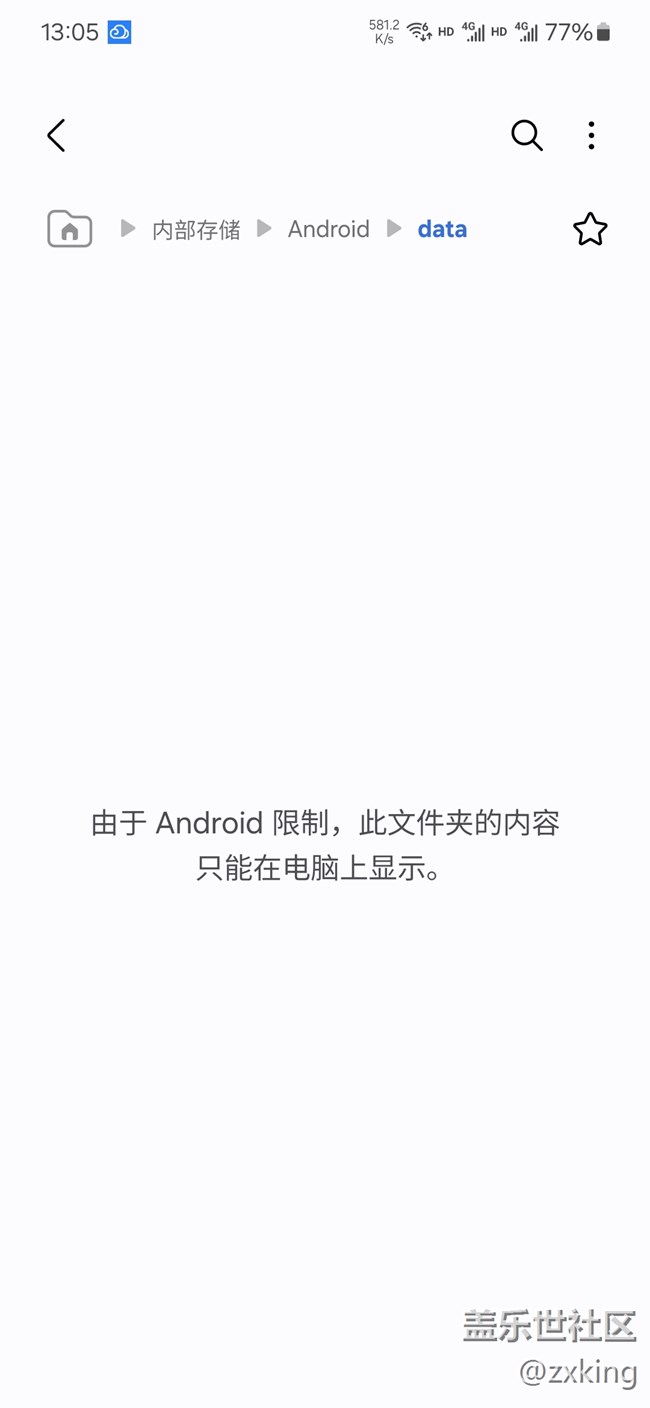
Task: Jump to the home folder icon
Action: [70, 229]
